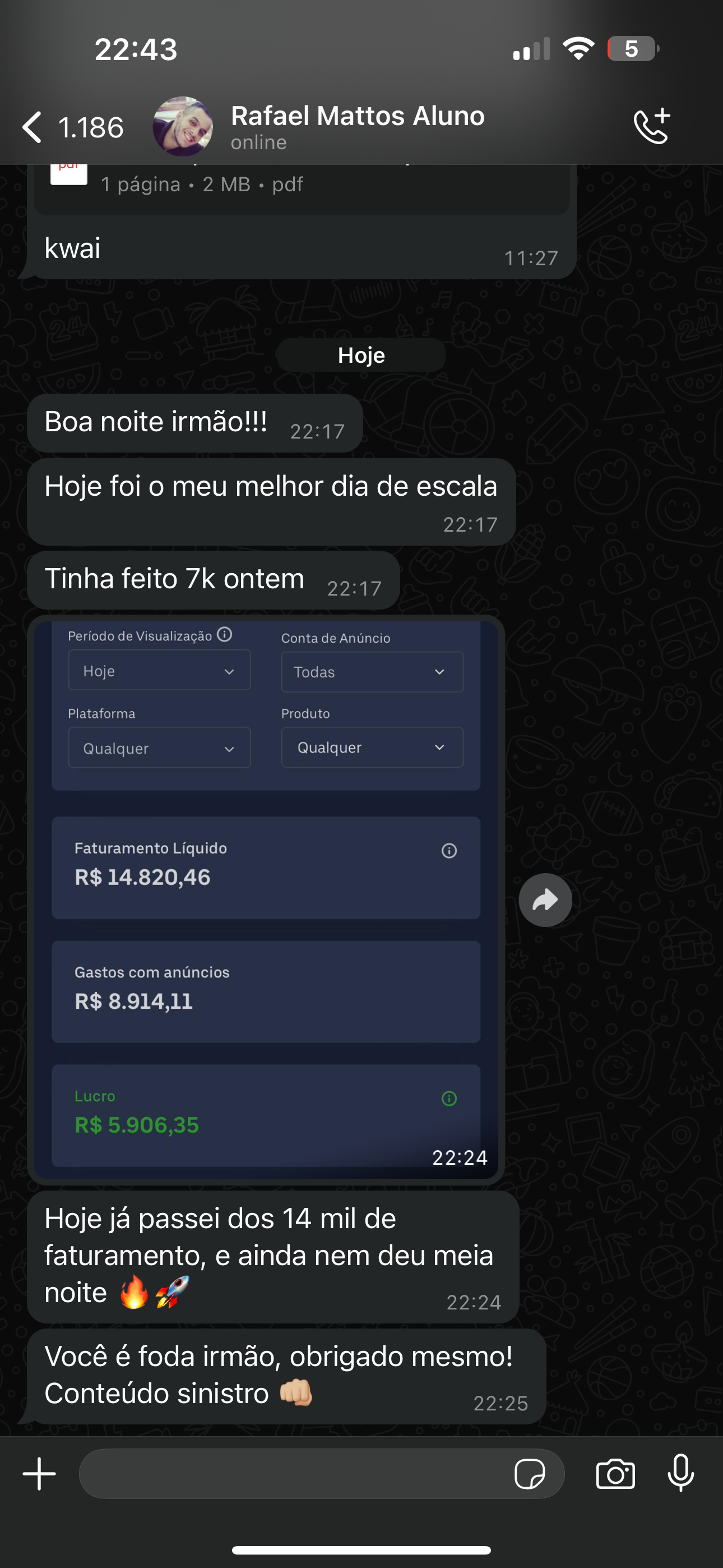Open Rafael's profile picture

coord(182,126)
